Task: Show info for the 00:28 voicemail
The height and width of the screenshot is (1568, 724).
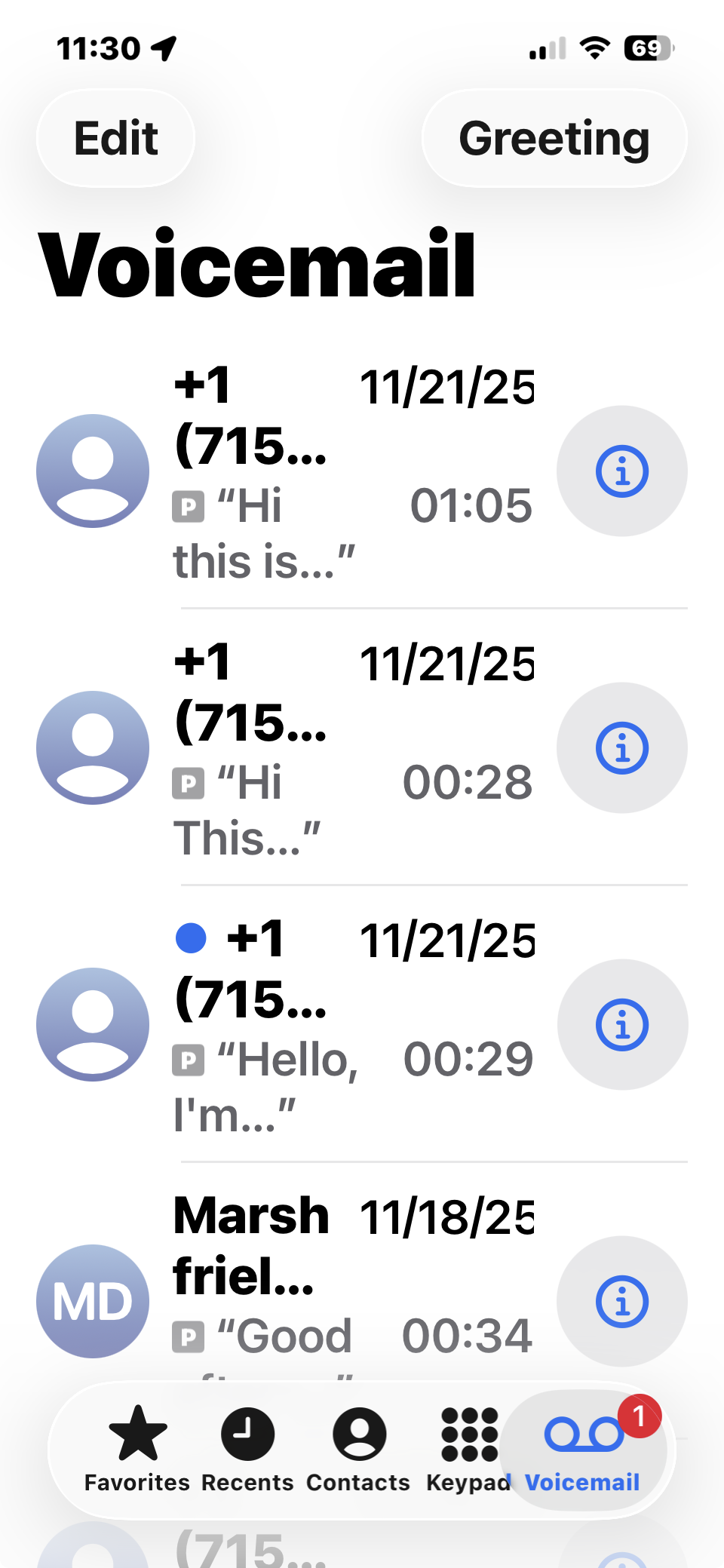Action: coord(621,748)
